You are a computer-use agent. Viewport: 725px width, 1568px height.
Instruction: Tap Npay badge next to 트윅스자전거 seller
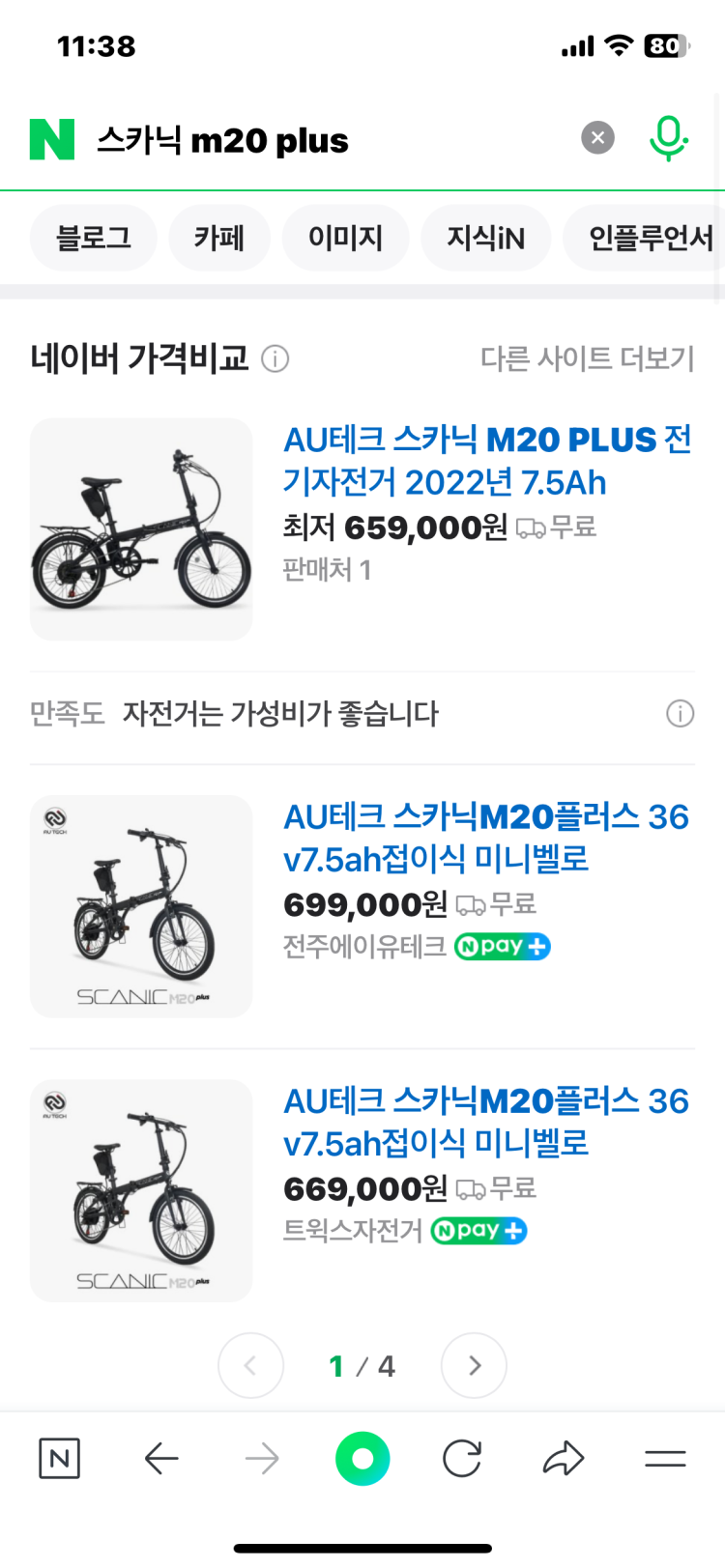pyautogui.click(x=478, y=1231)
